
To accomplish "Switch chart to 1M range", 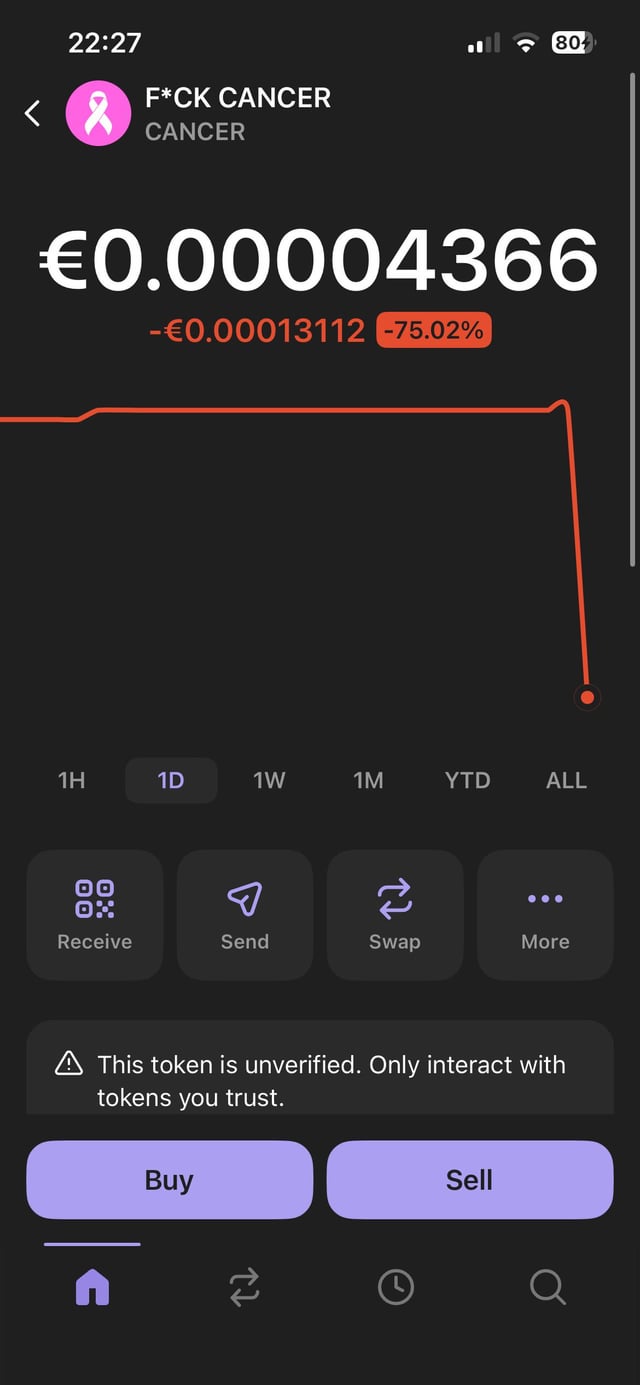I will point(368,780).
